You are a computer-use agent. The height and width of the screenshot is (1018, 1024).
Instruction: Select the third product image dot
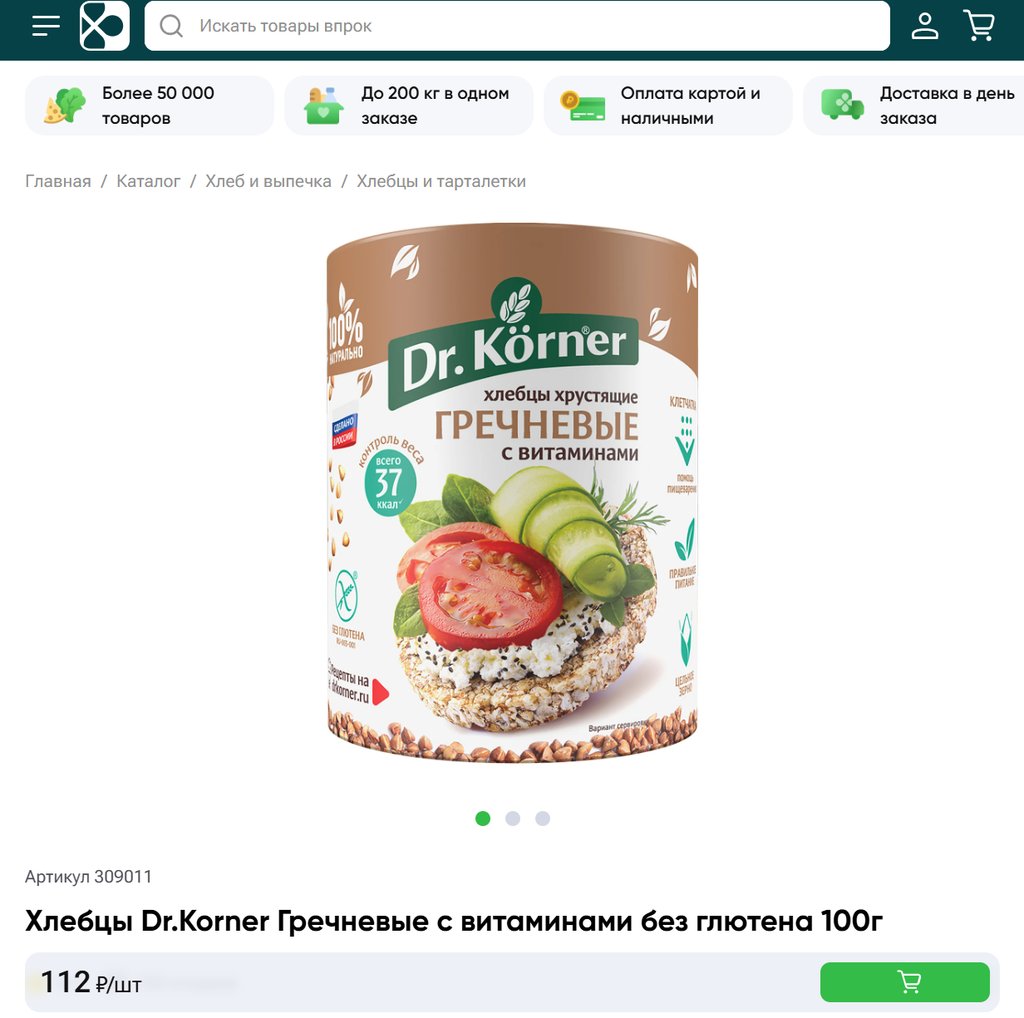pyautogui.click(x=542, y=818)
